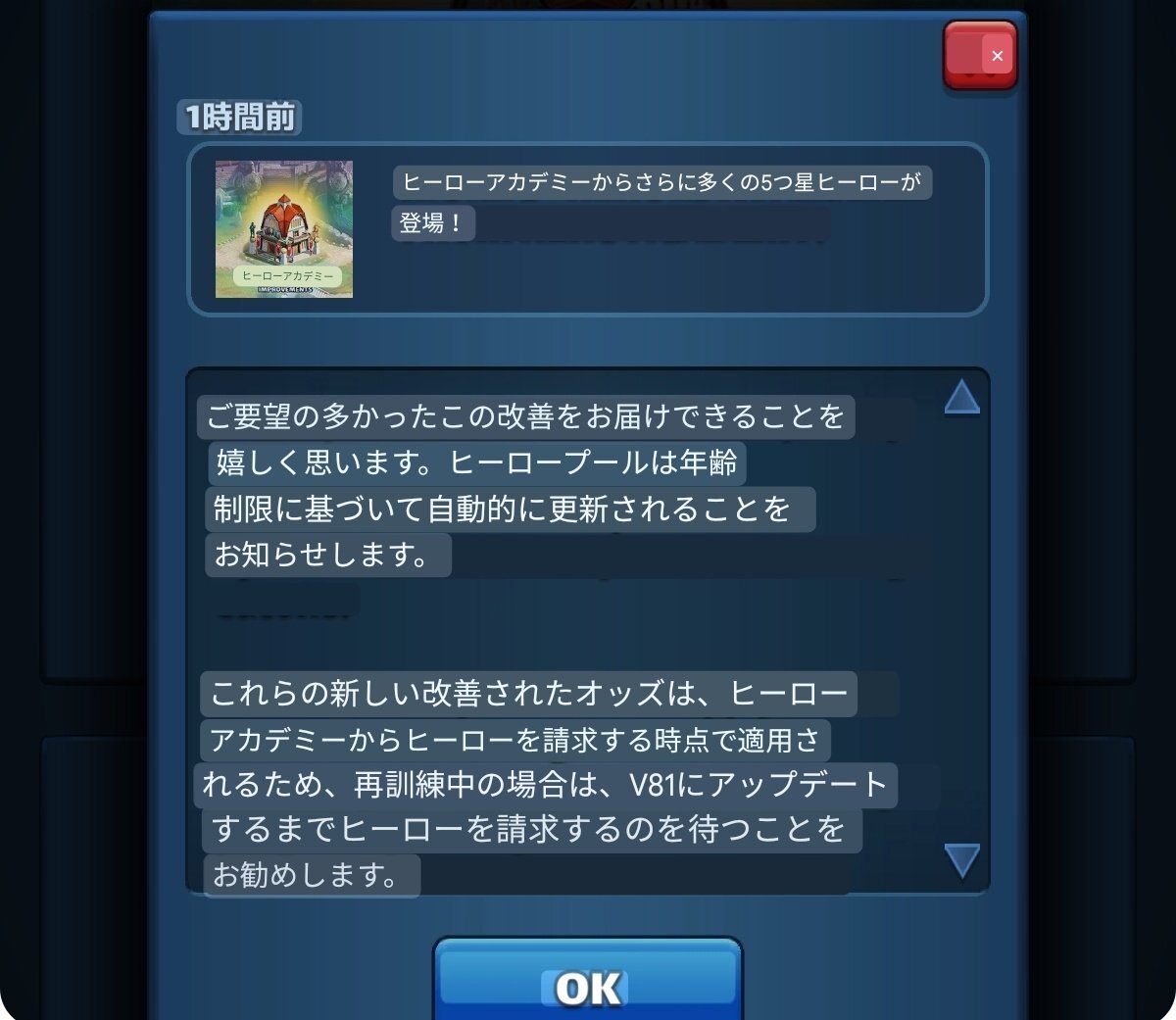The height and width of the screenshot is (1020, 1176).
Task: Tap the down arrow to scroll text
Action: coord(961,860)
